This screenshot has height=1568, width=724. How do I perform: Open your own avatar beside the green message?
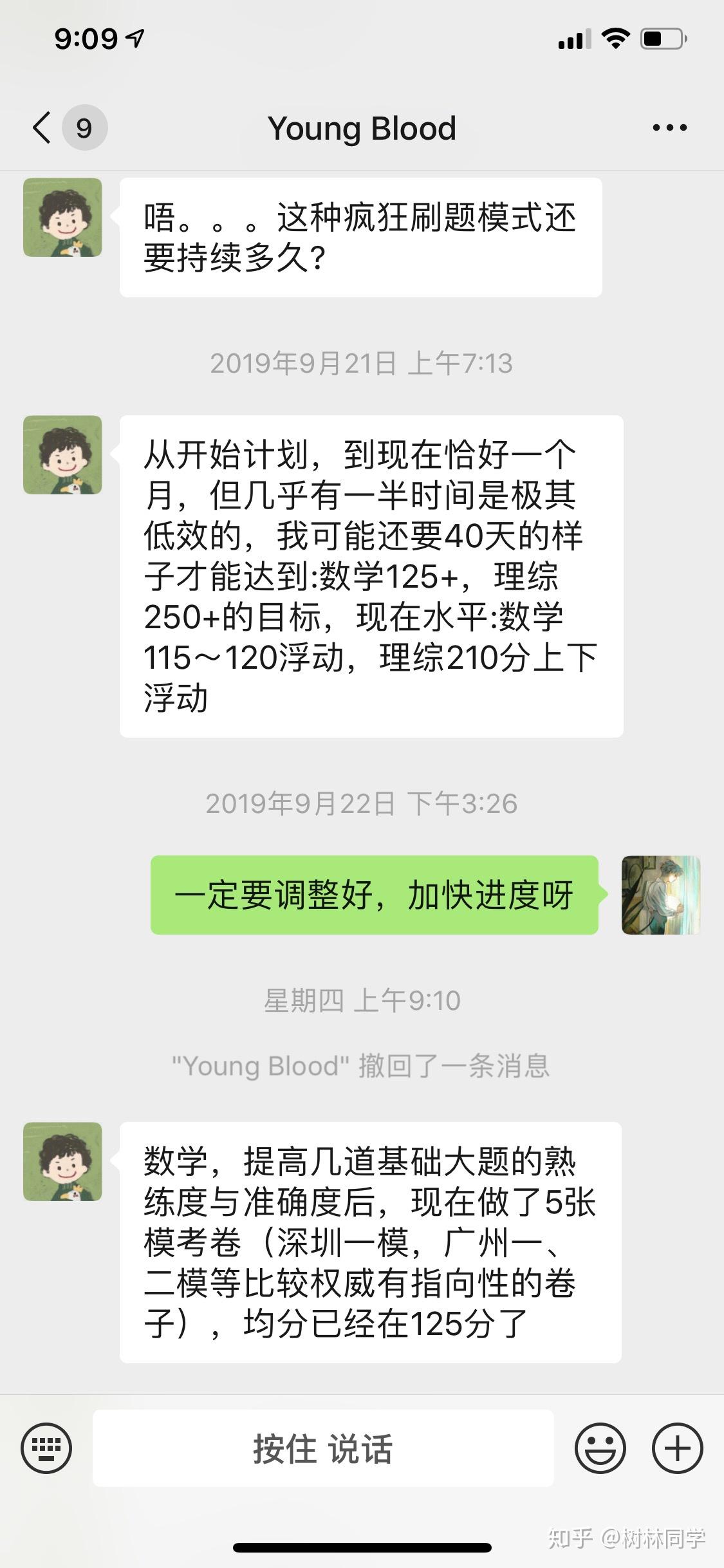(x=660, y=895)
